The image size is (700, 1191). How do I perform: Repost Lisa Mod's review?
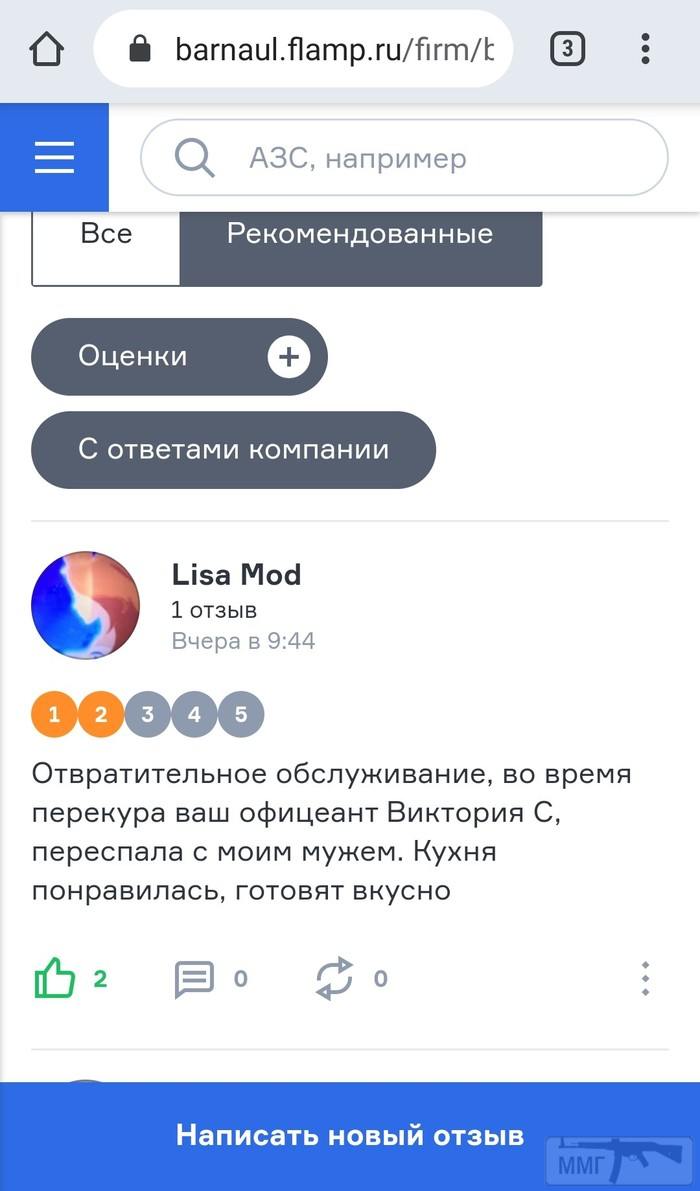coord(334,978)
